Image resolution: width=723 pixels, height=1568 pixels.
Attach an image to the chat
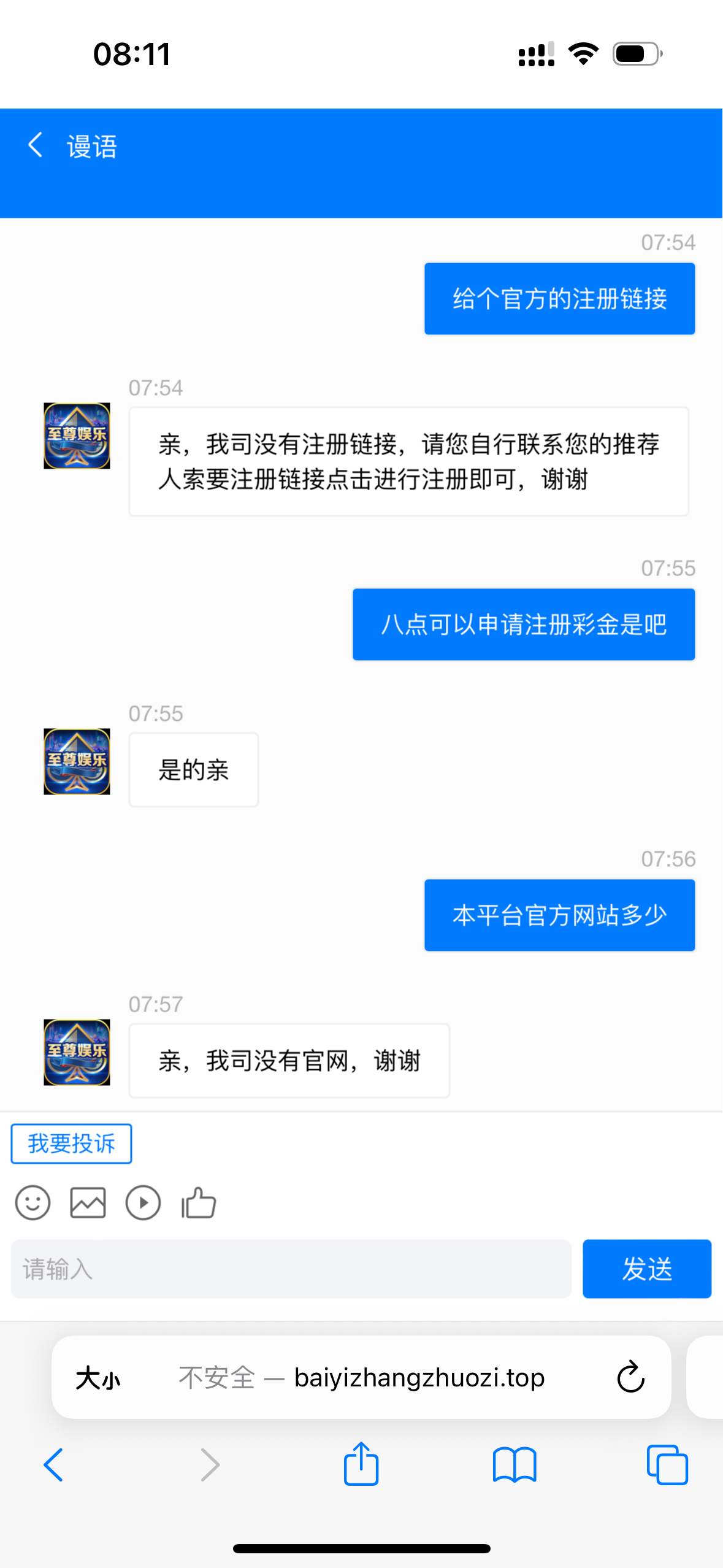tap(88, 1202)
